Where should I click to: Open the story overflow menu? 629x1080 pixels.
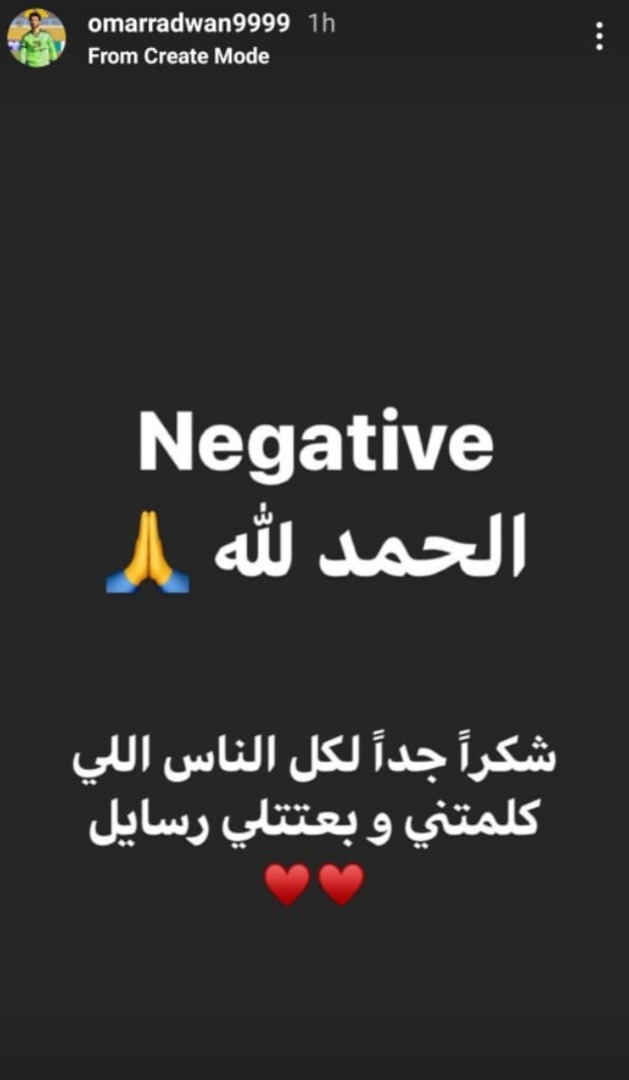[x=599, y=39]
